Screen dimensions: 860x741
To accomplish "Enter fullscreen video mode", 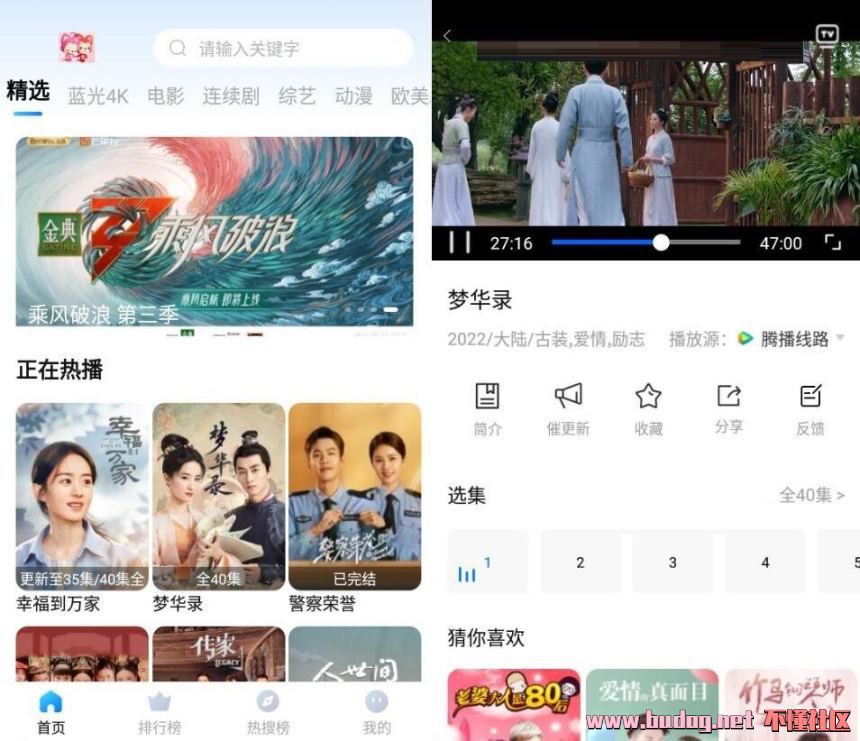I will (832, 242).
